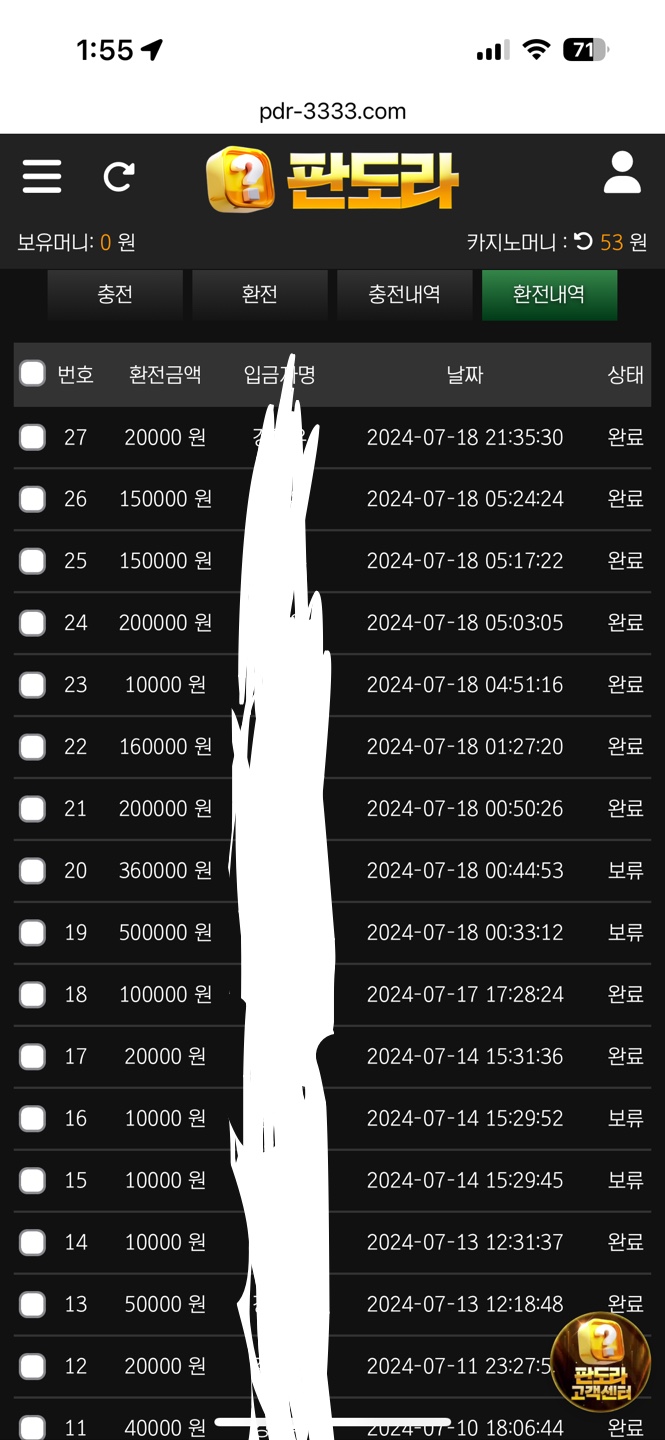The height and width of the screenshot is (1440, 665).
Task: Open the 판도라 고객센터 floating button
Action: point(600,1360)
